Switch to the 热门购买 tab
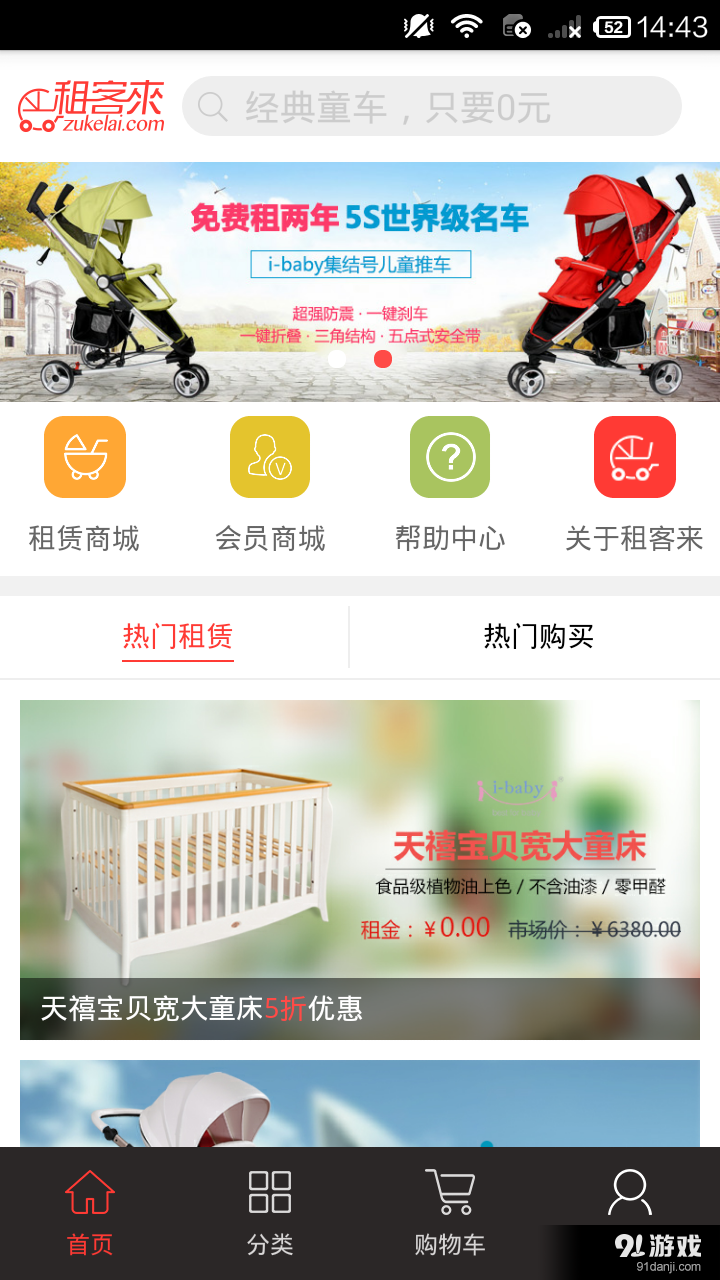Screen dimensions: 720x1280 tap(538, 636)
